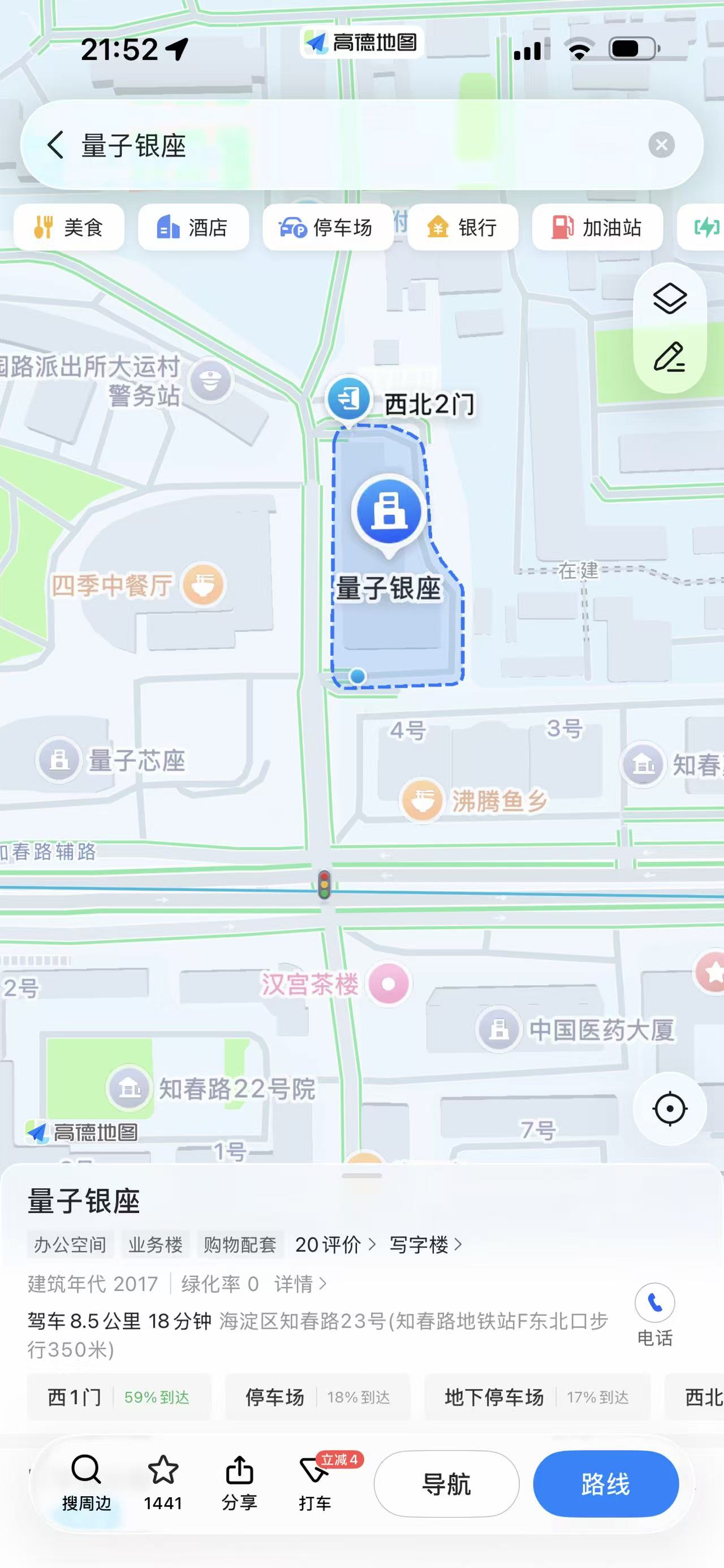Select the 美食 category chip
This screenshot has width=724, height=1568.
(x=69, y=227)
